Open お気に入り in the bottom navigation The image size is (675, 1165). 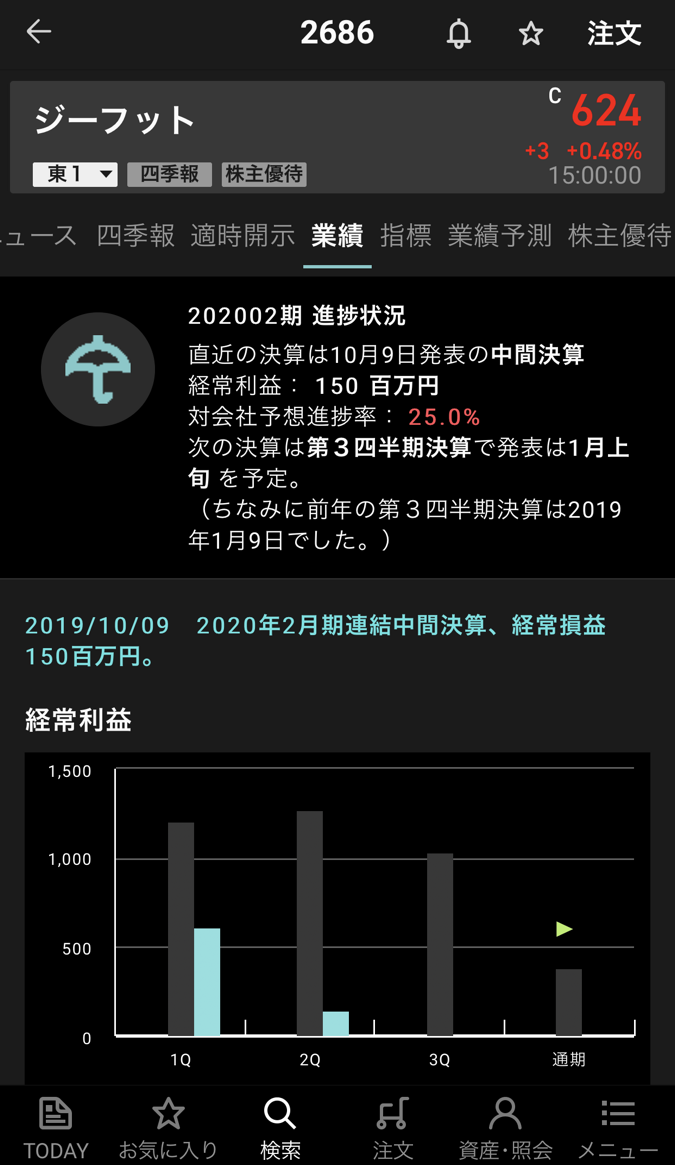[168, 1127]
